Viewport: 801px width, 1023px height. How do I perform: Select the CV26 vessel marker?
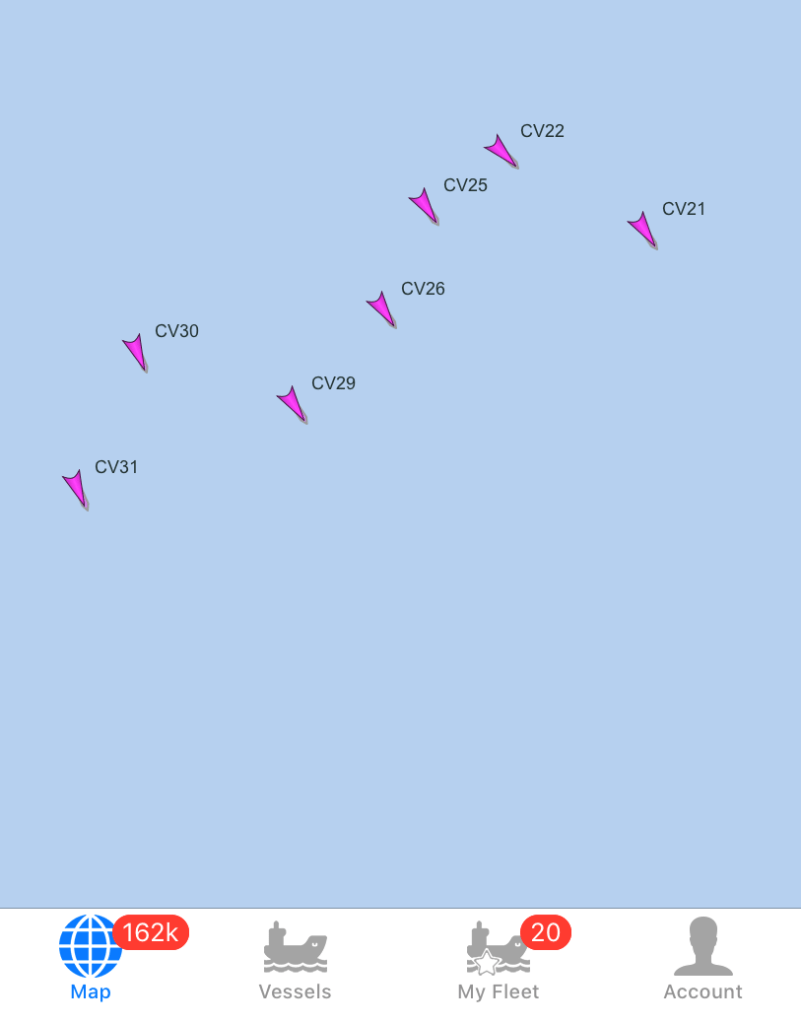(381, 308)
